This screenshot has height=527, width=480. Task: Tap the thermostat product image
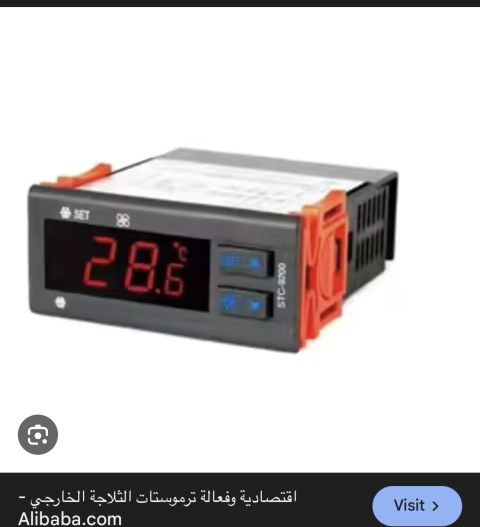(213, 250)
